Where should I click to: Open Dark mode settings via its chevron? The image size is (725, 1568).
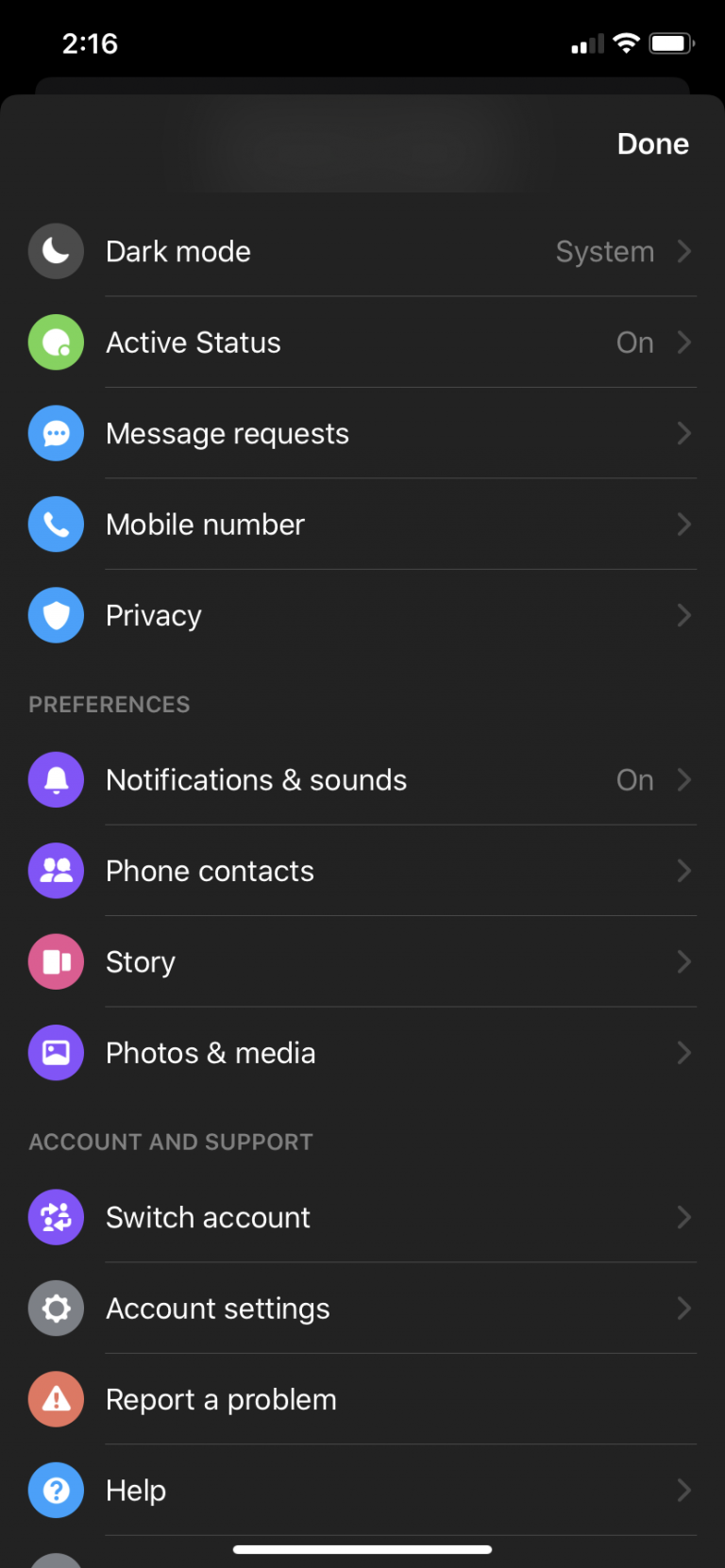tap(683, 251)
